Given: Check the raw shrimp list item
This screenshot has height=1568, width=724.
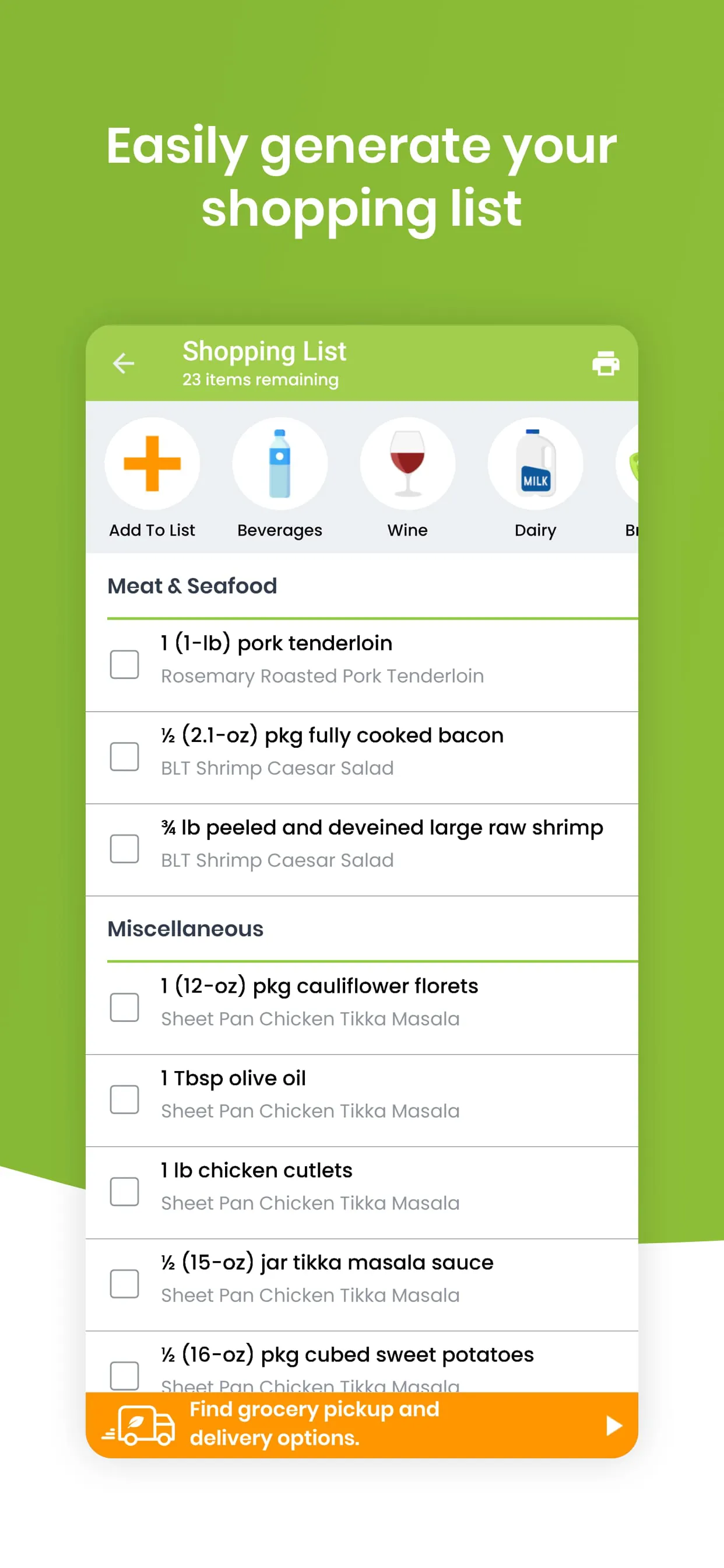Looking at the screenshot, I should (x=124, y=849).
